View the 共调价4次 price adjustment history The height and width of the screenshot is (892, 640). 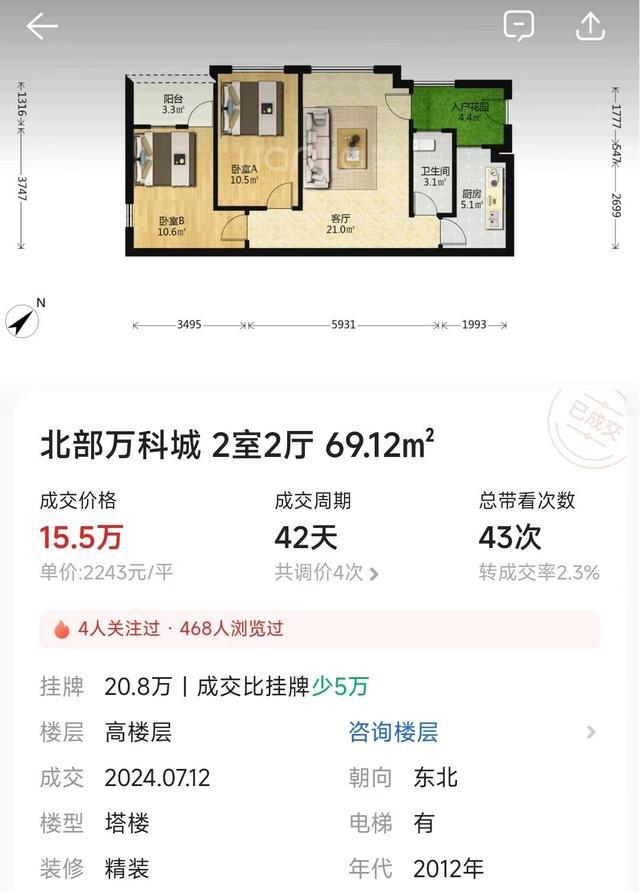[x=327, y=574]
